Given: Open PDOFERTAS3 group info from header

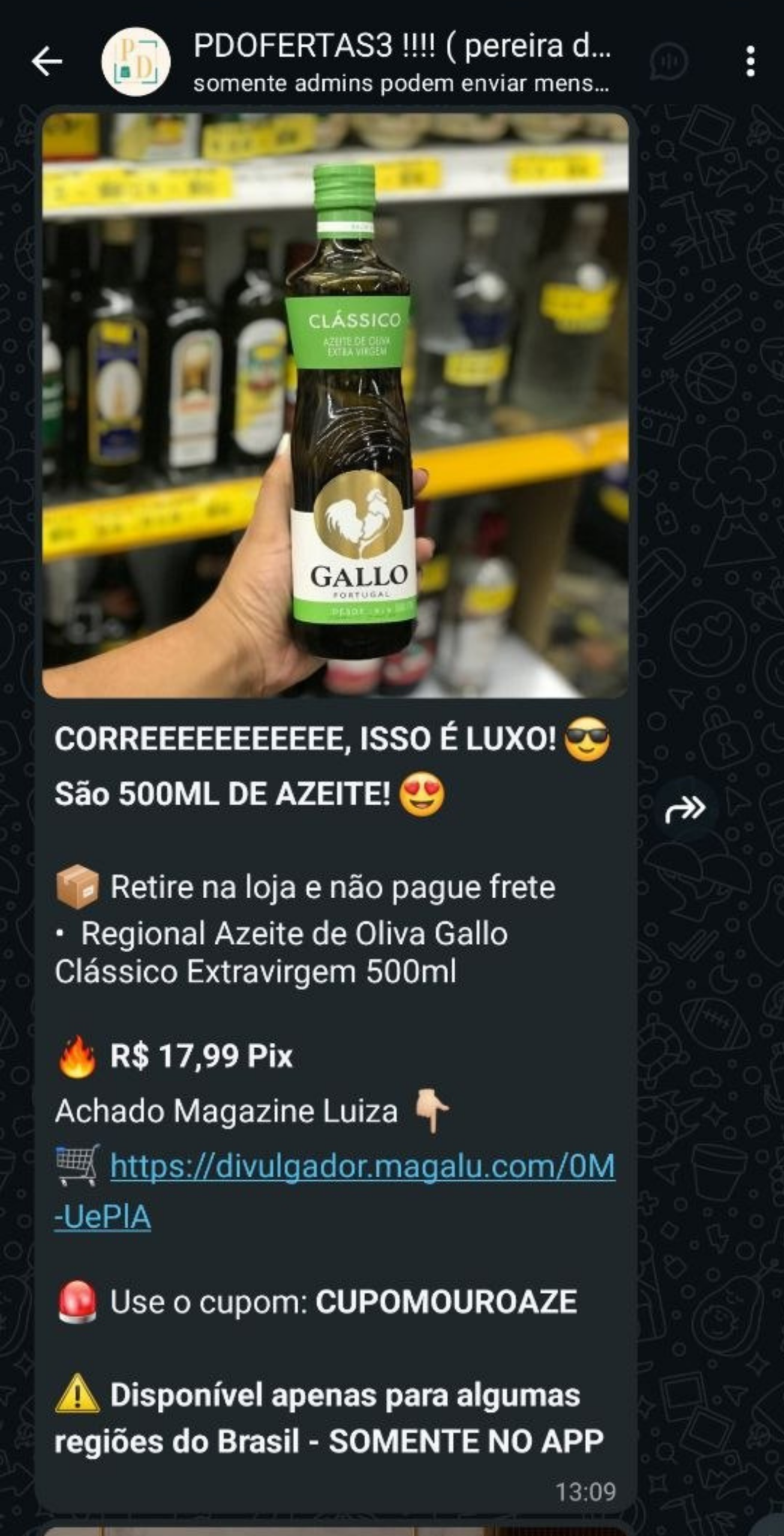Looking at the screenshot, I should coord(402,61).
